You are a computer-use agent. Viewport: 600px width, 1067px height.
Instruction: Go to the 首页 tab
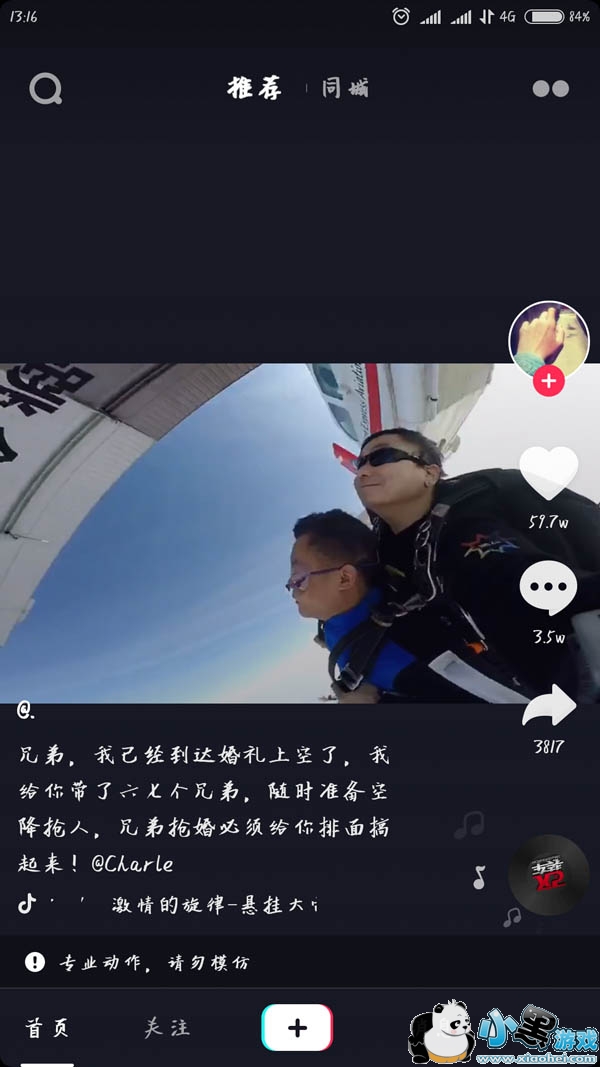tap(48, 1027)
